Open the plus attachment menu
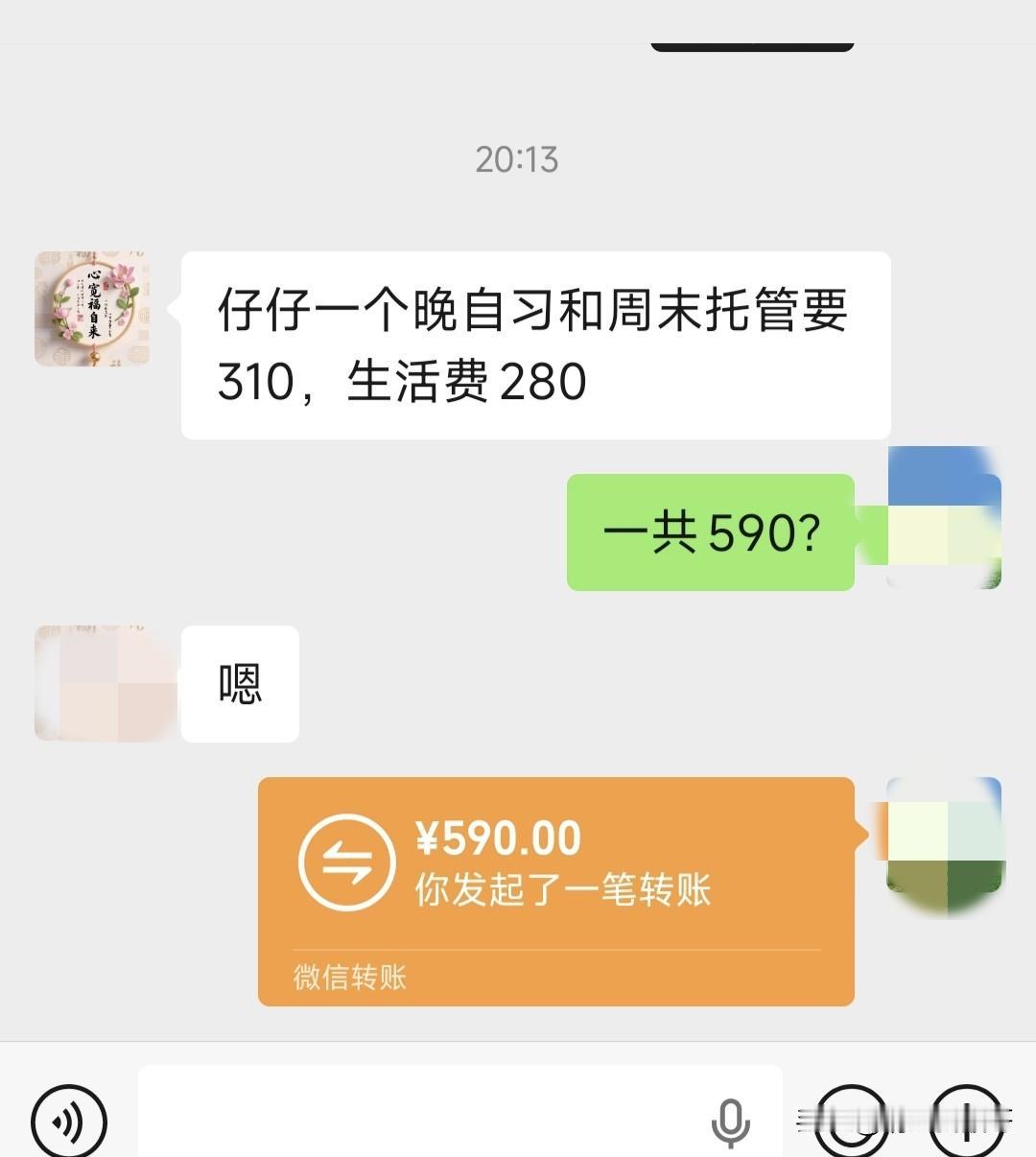 [x=966, y=1120]
